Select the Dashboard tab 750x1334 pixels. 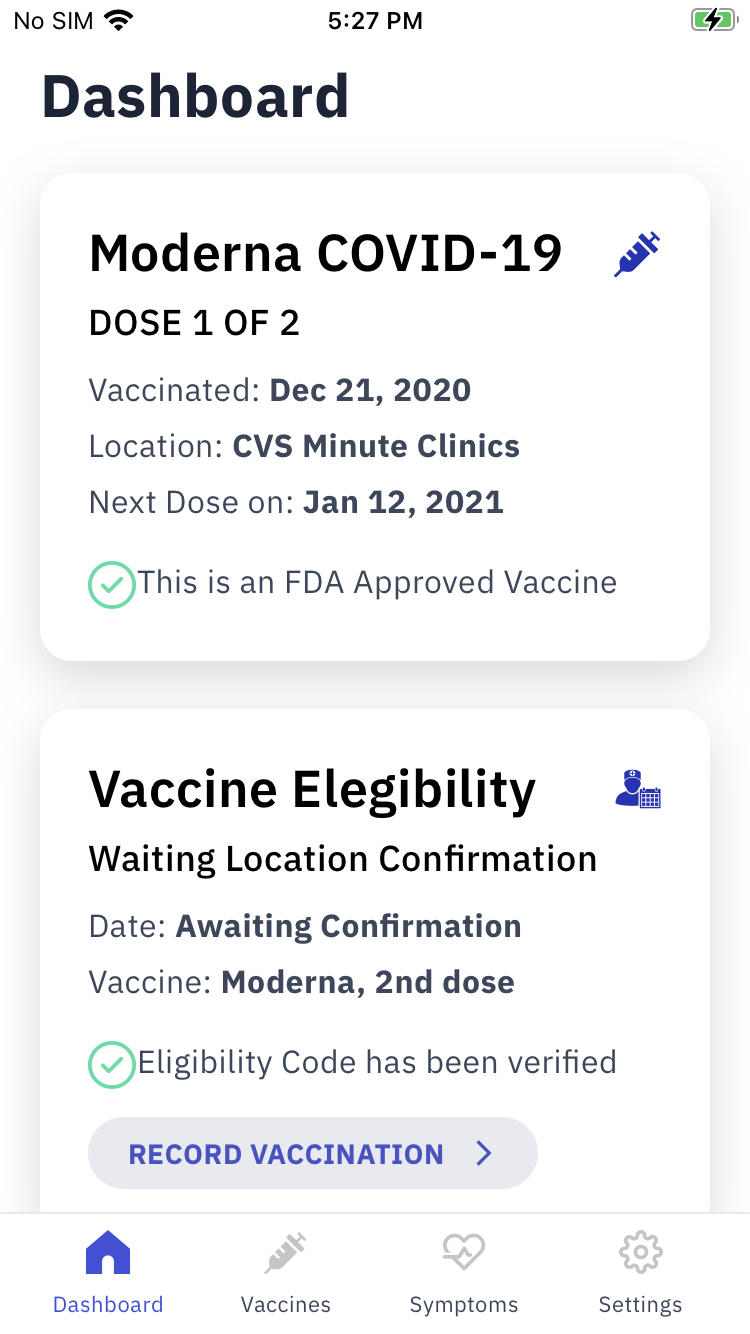108,1274
